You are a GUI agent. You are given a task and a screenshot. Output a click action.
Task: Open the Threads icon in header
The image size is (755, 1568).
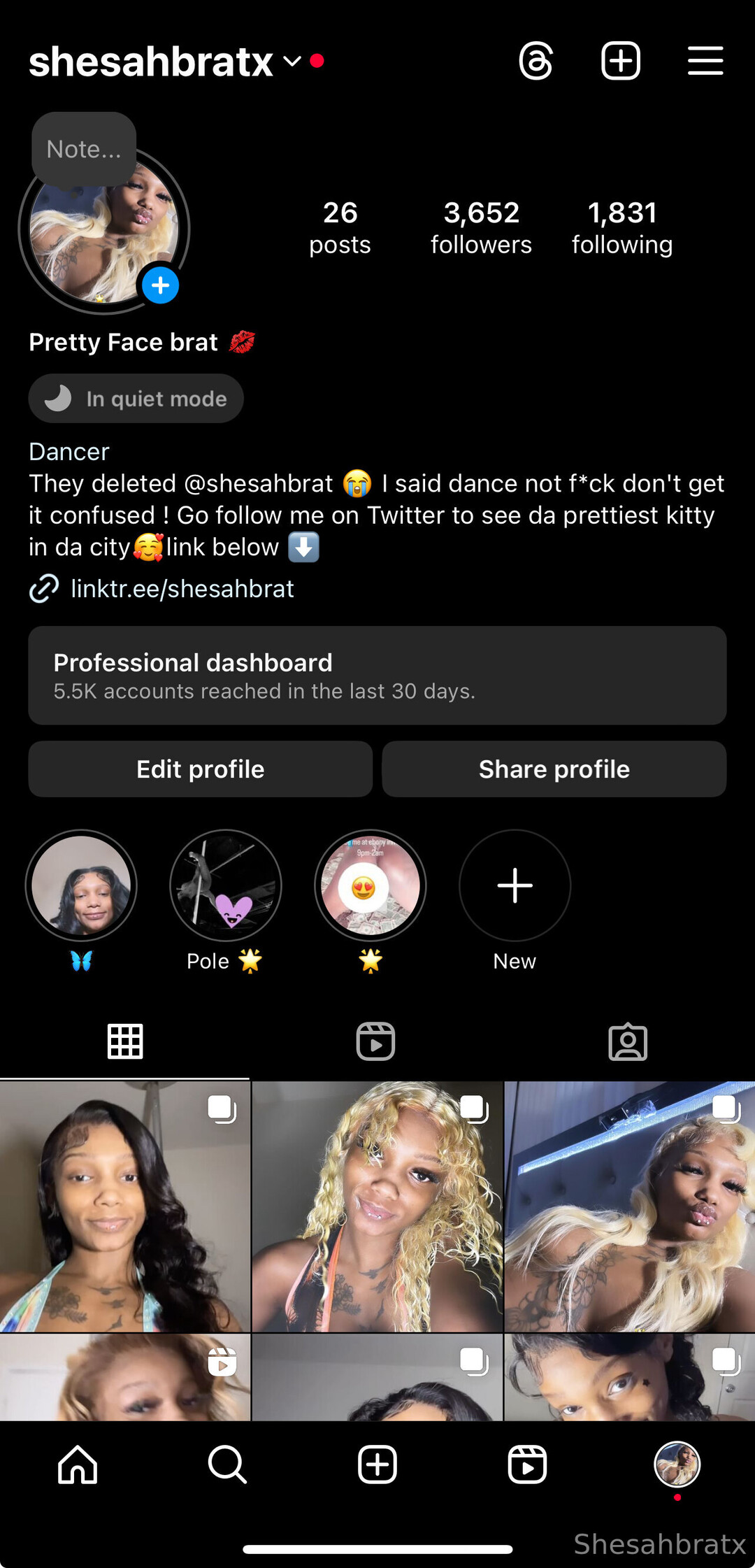point(536,61)
